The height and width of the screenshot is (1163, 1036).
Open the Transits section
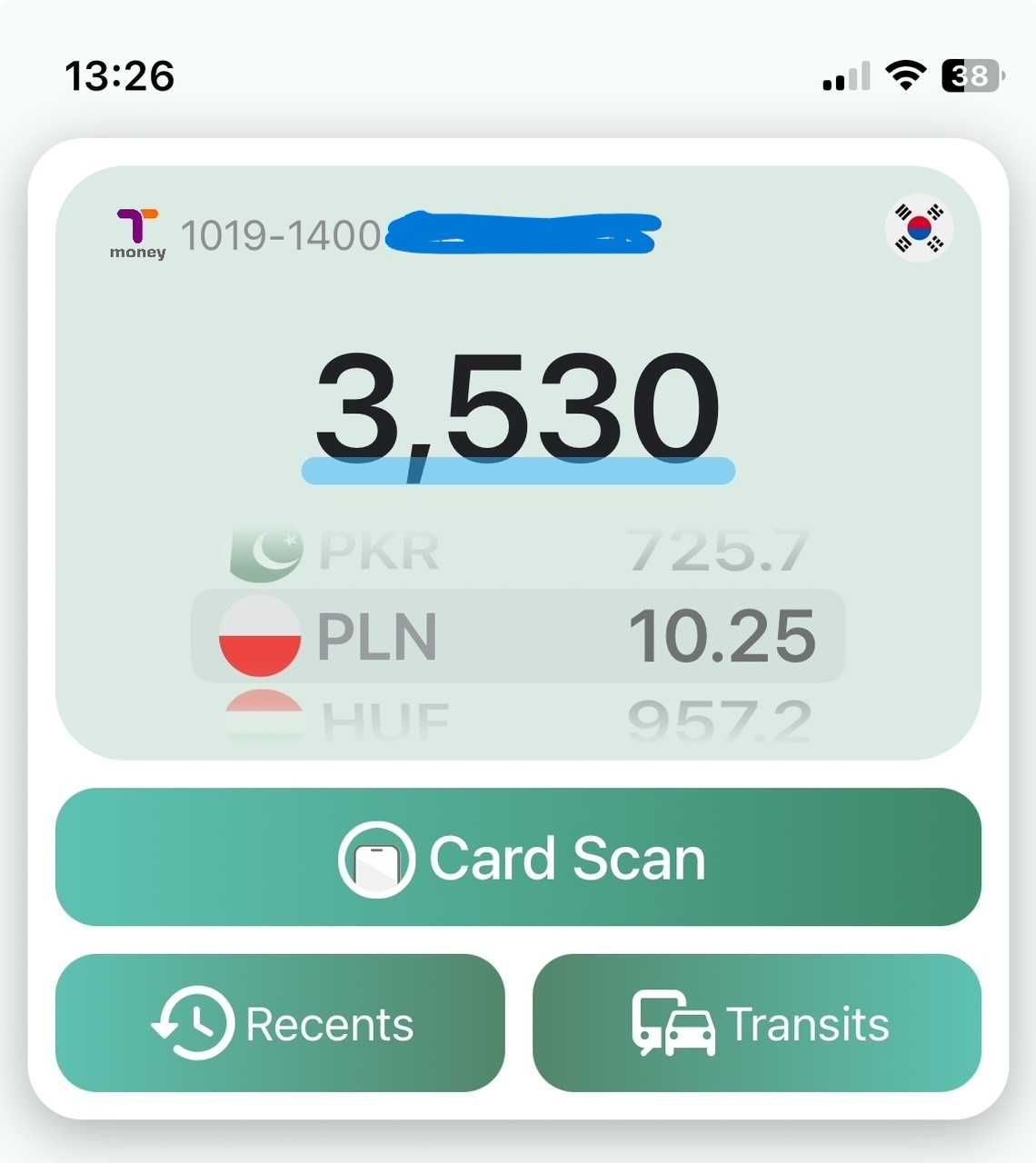tap(757, 1023)
